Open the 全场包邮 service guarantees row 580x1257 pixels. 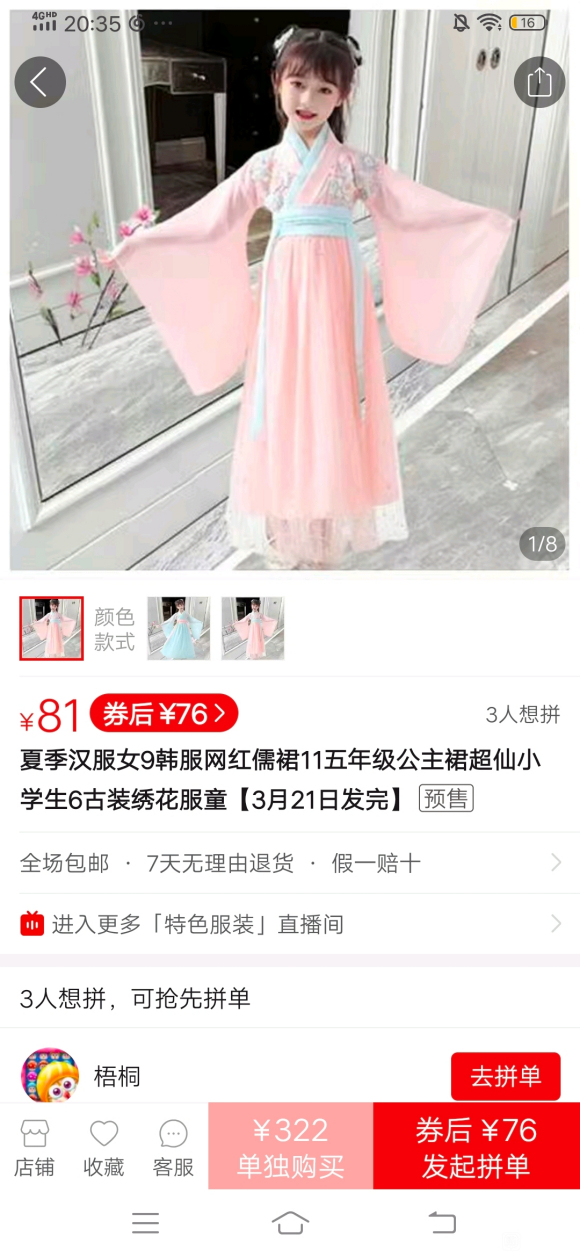point(290,864)
